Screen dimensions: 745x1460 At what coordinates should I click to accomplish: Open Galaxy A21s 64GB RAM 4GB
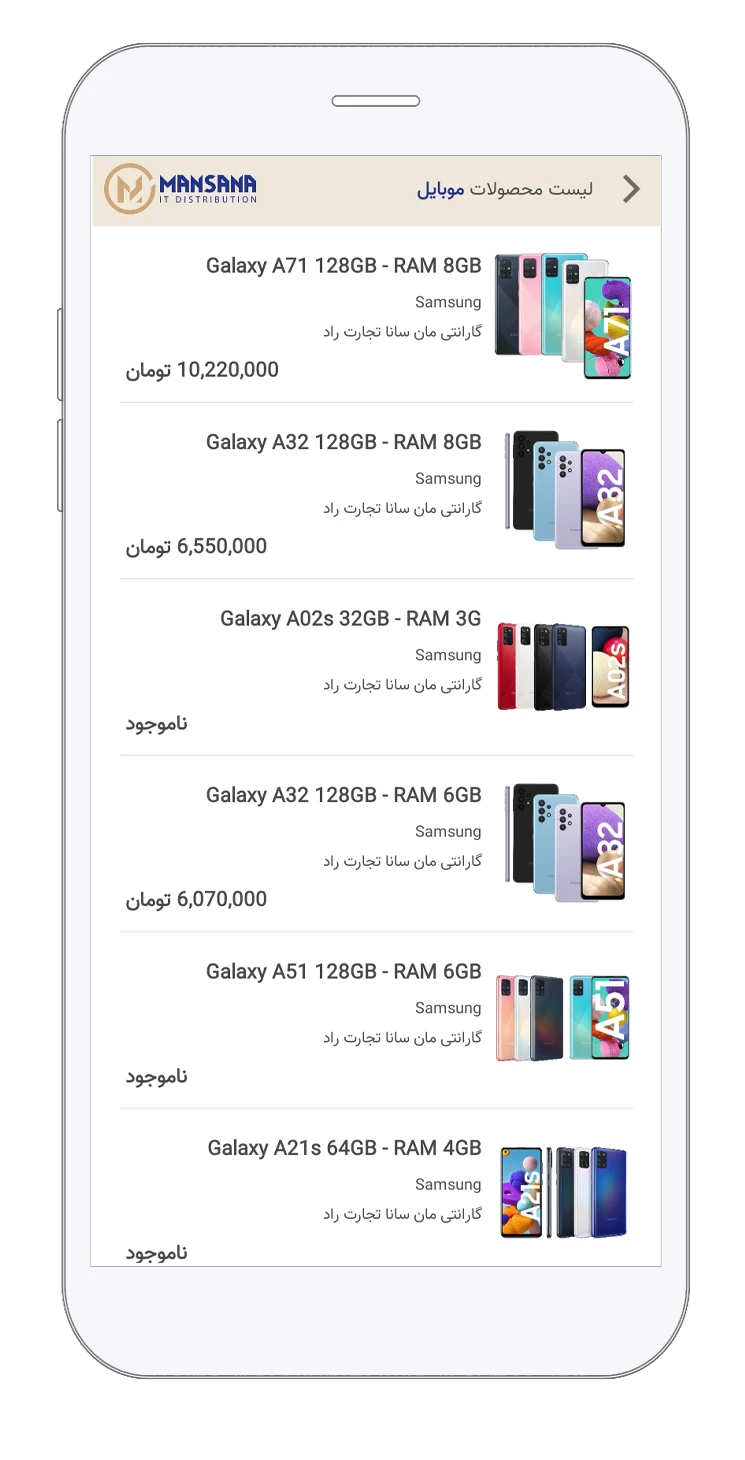click(x=376, y=1188)
